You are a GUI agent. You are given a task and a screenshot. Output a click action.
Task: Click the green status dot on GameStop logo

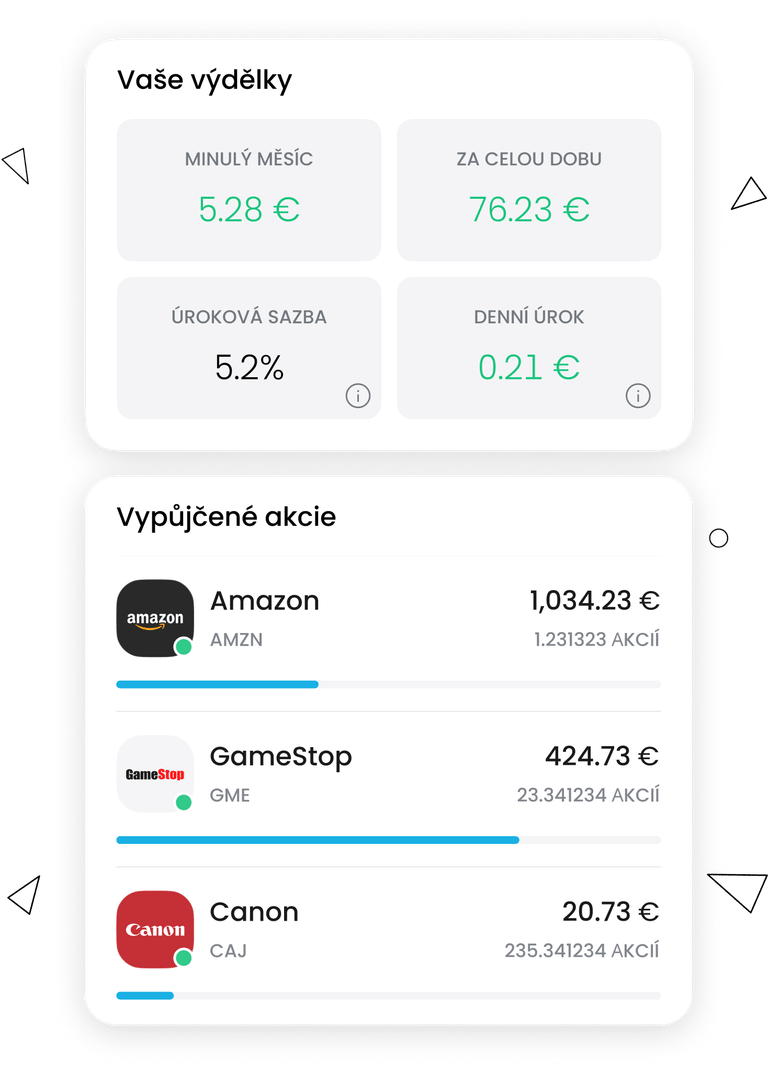pyautogui.click(x=183, y=802)
